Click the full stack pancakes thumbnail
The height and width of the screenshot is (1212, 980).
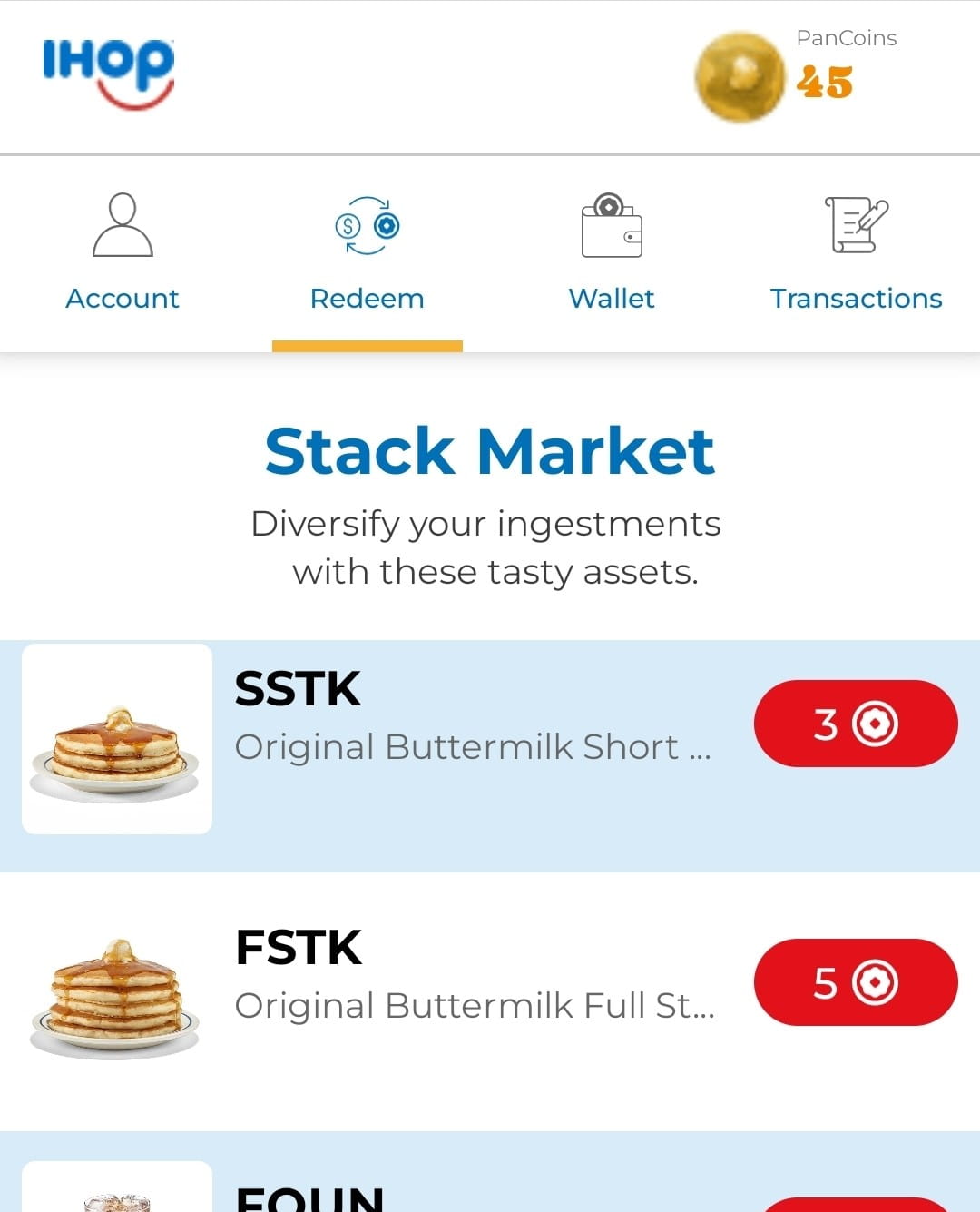[x=115, y=995]
